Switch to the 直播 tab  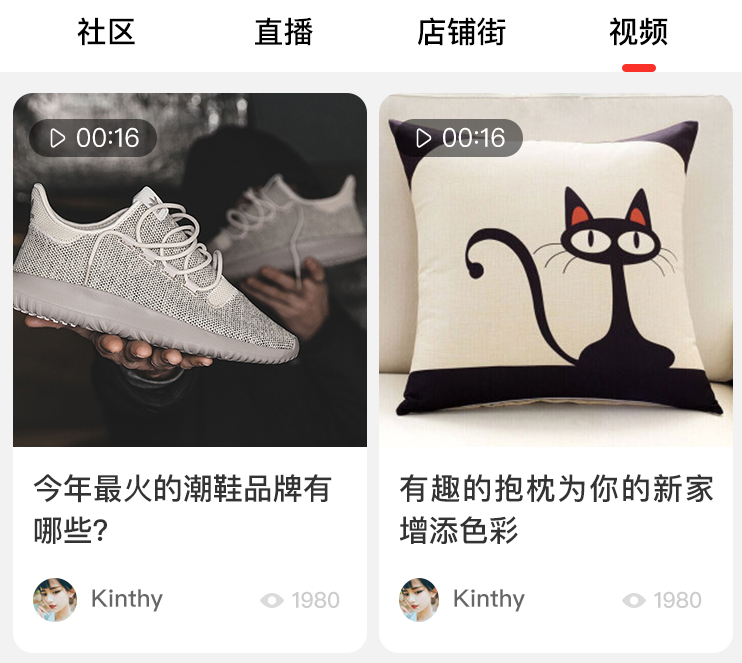point(283,32)
